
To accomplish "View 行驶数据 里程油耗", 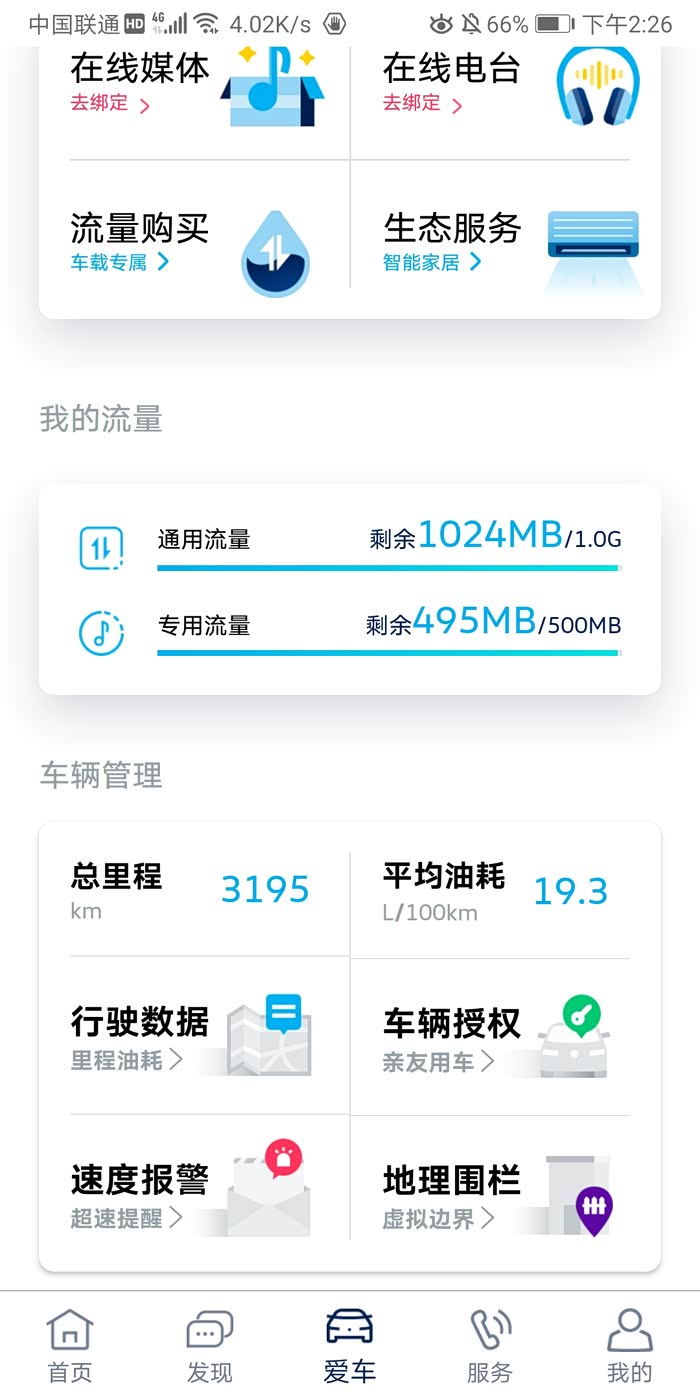I will click(194, 1037).
